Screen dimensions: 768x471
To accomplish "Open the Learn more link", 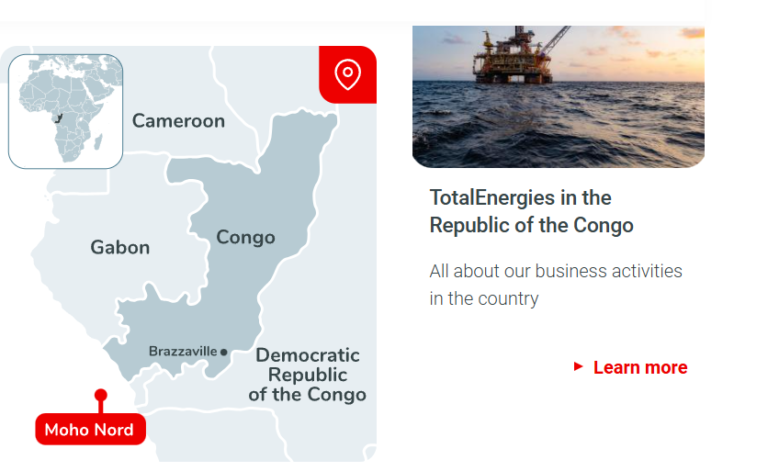I will coord(639,367).
